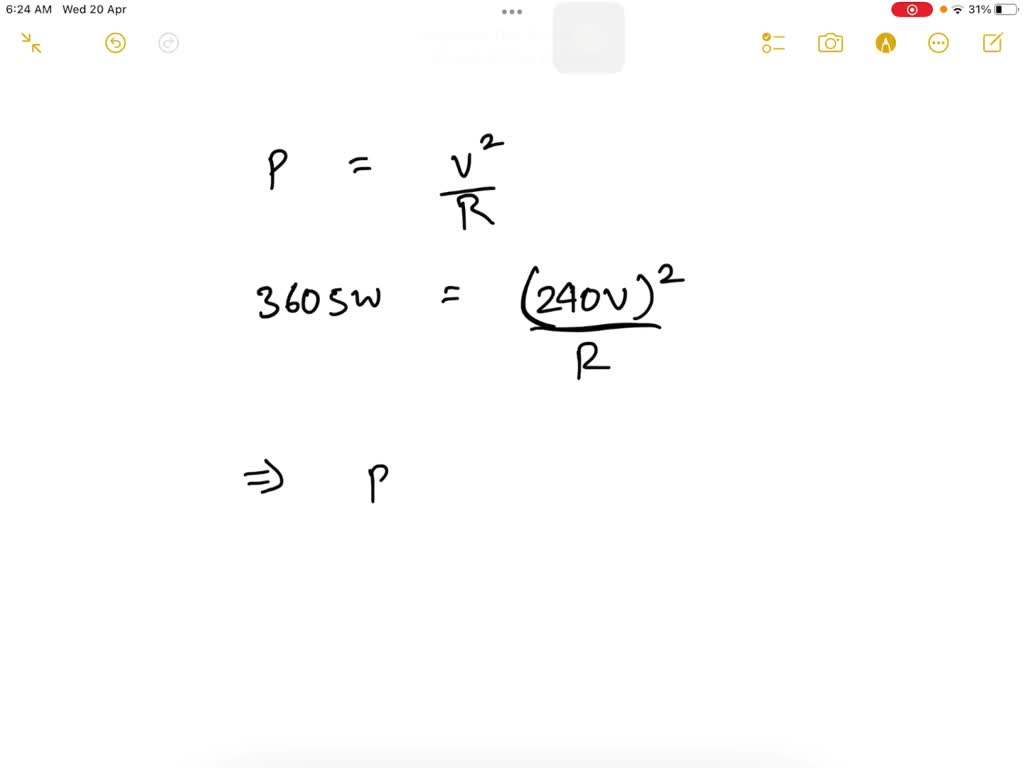
Task: Add a checklist to the note
Action: [773, 43]
